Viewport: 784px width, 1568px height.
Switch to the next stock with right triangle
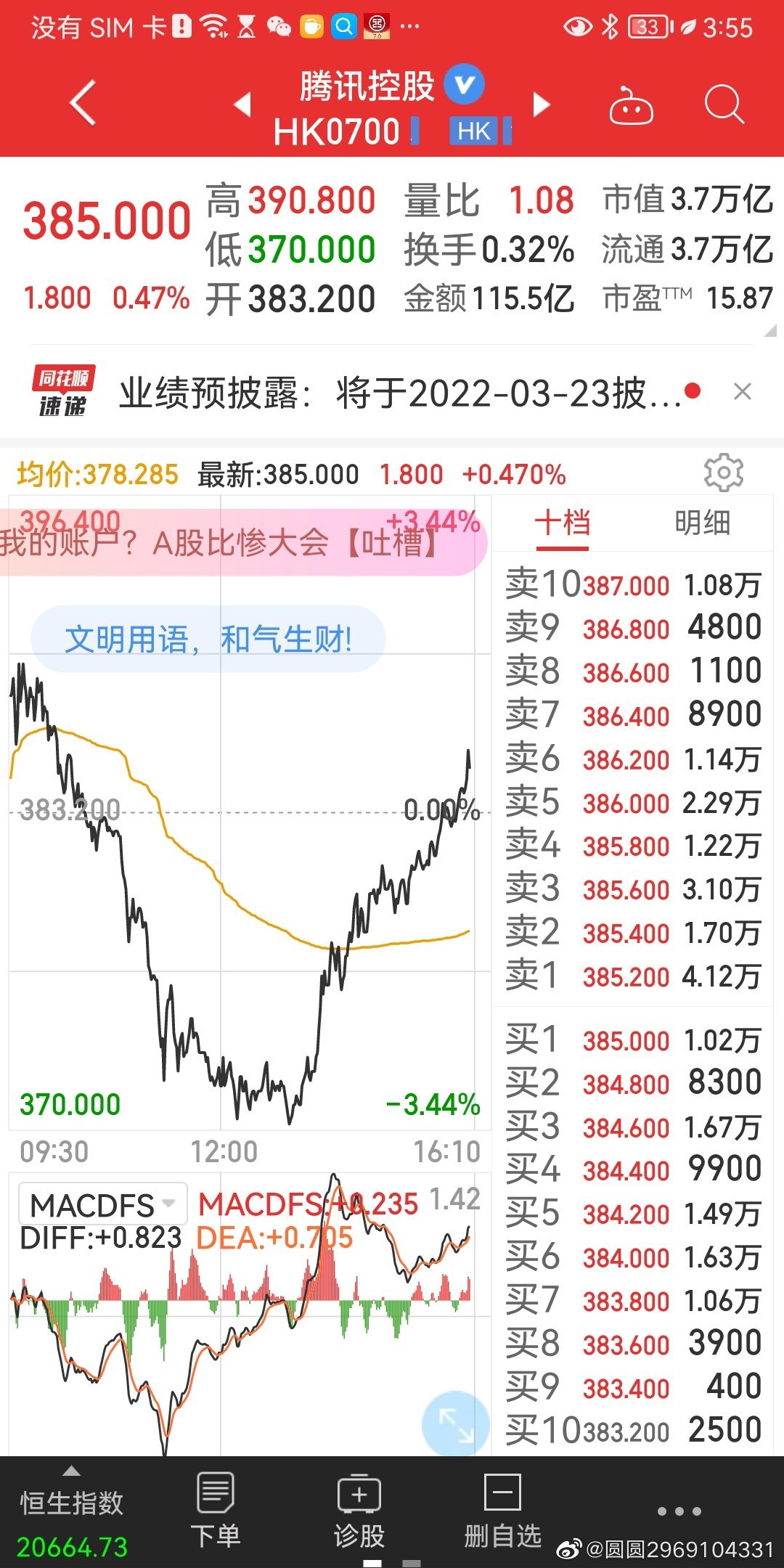click(542, 105)
